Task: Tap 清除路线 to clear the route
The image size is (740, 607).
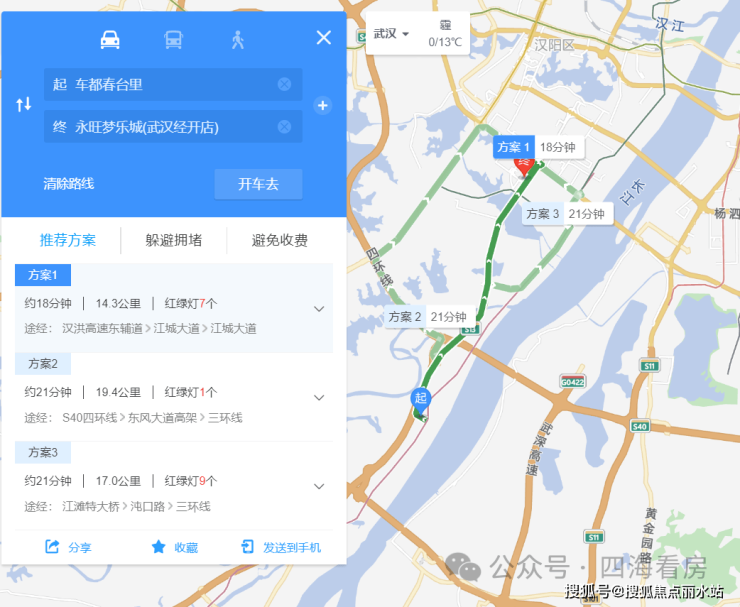Action: [x=68, y=184]
